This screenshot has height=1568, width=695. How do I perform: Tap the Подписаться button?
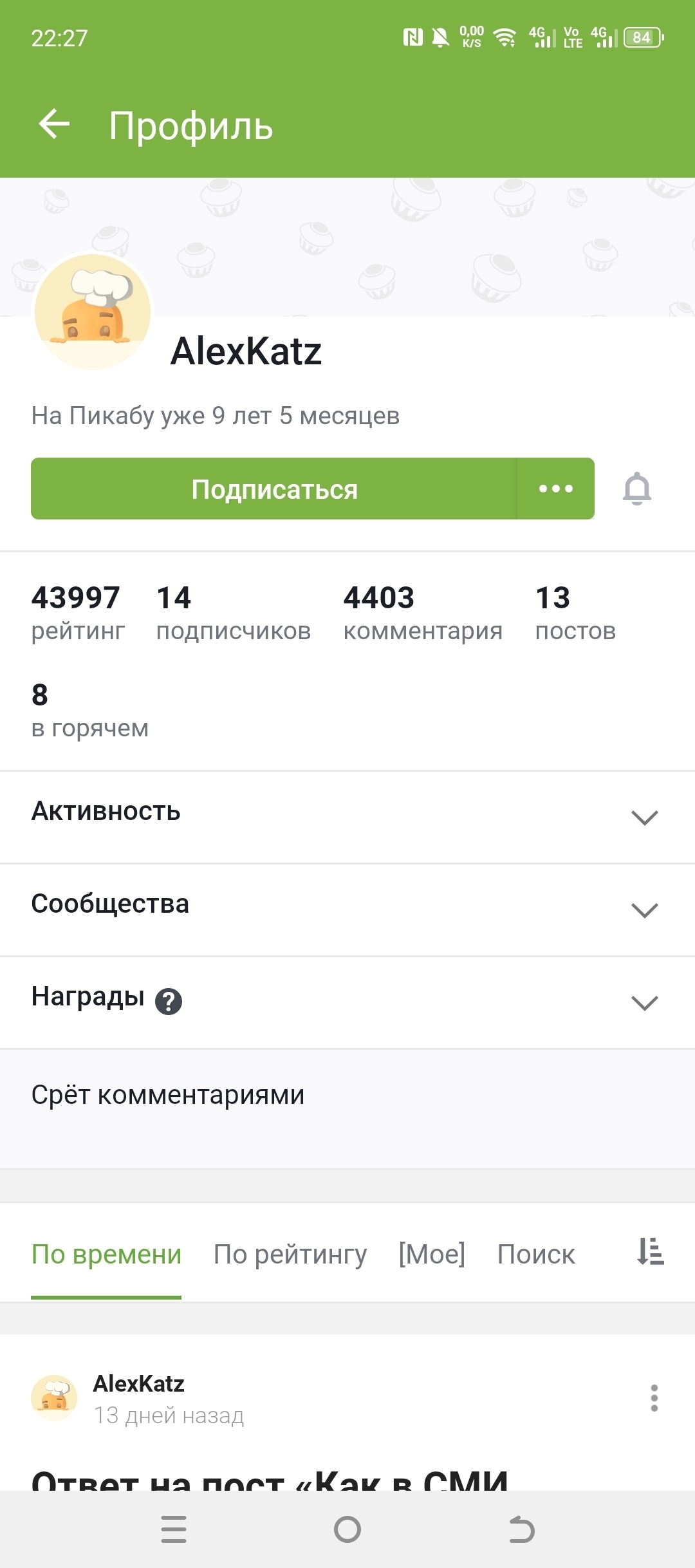click(274, 489)
